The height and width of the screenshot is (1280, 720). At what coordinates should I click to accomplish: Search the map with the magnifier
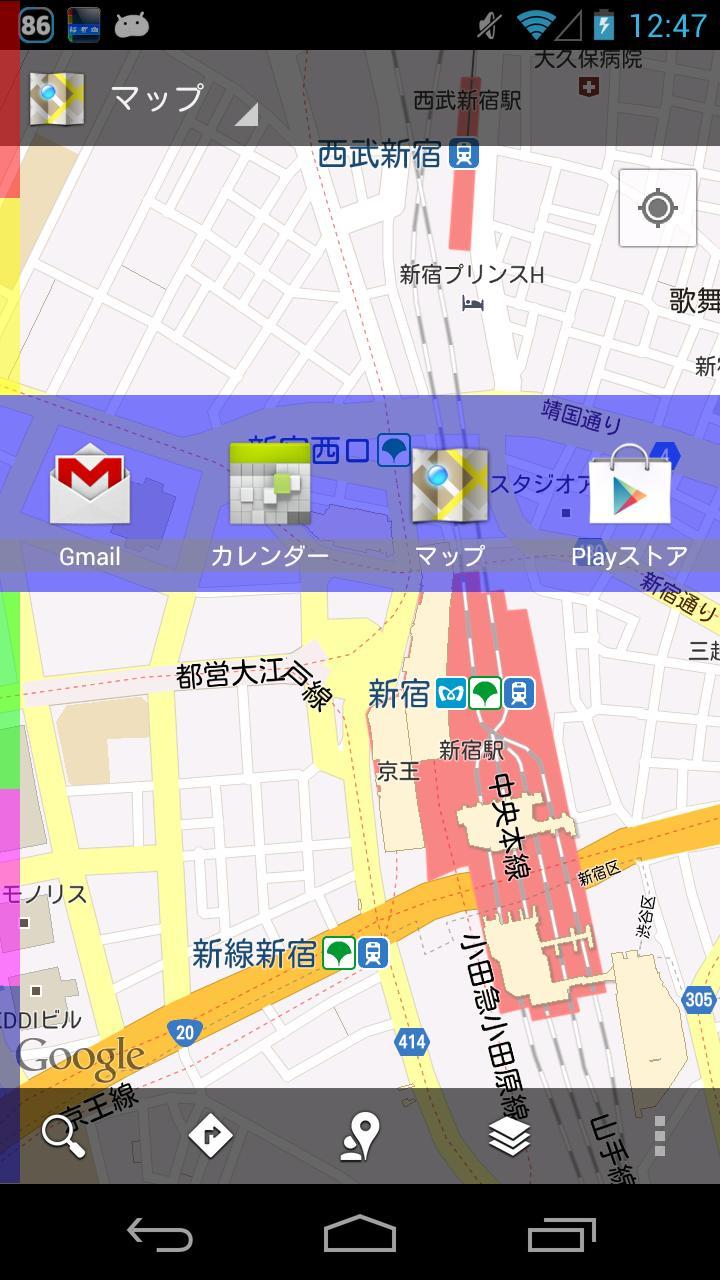(x=63, y=1136)
